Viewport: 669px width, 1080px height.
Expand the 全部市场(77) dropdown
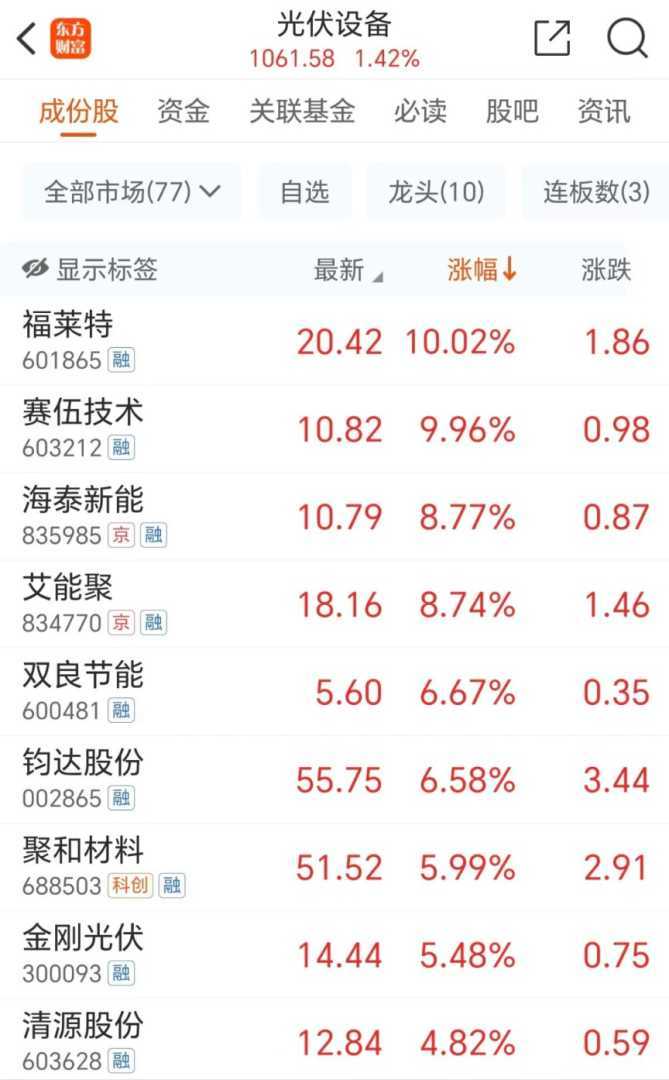click(132, 192)
